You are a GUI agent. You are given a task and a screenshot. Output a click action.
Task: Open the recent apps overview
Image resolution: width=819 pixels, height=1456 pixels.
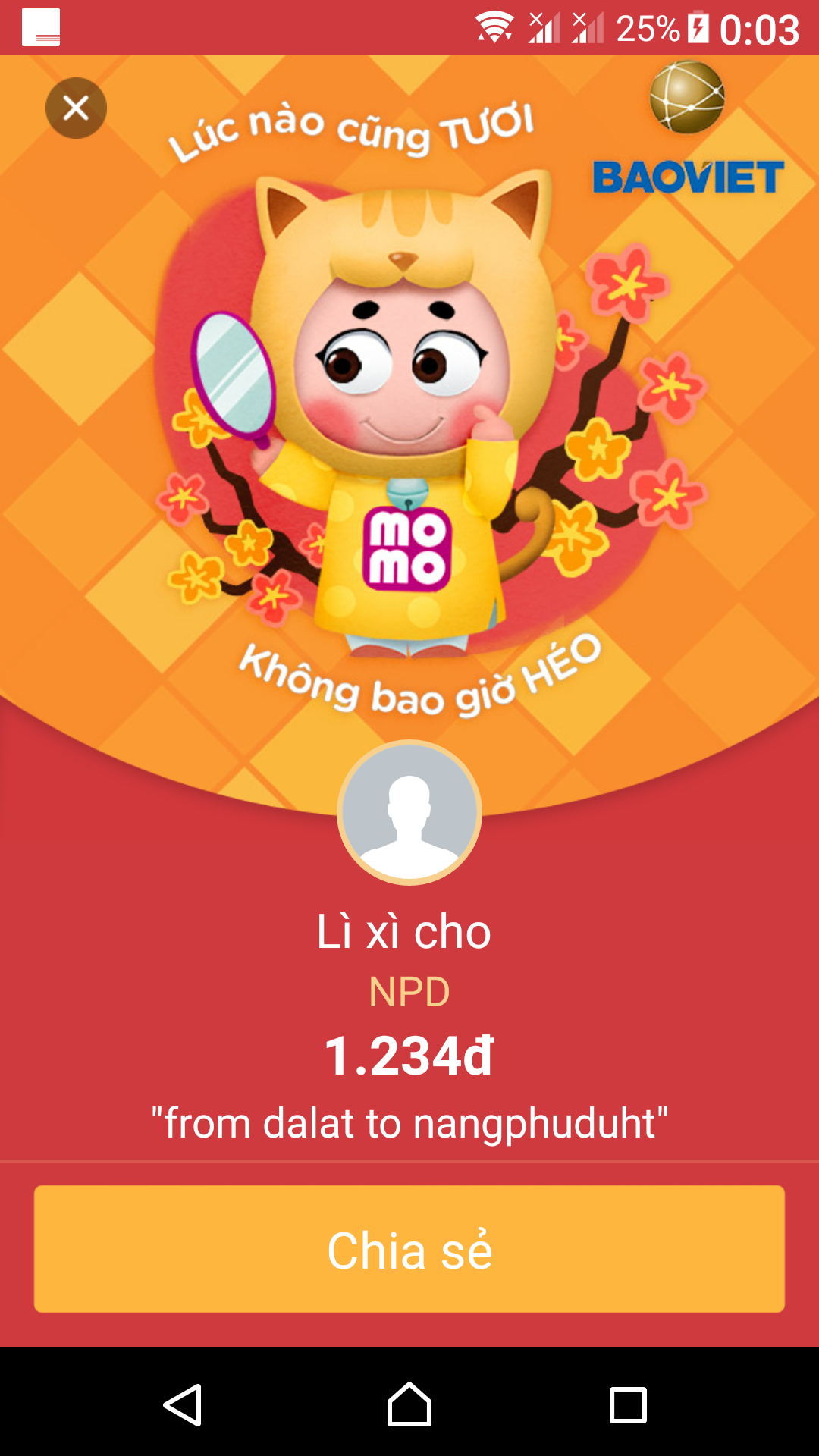[x=628, y=1405]
